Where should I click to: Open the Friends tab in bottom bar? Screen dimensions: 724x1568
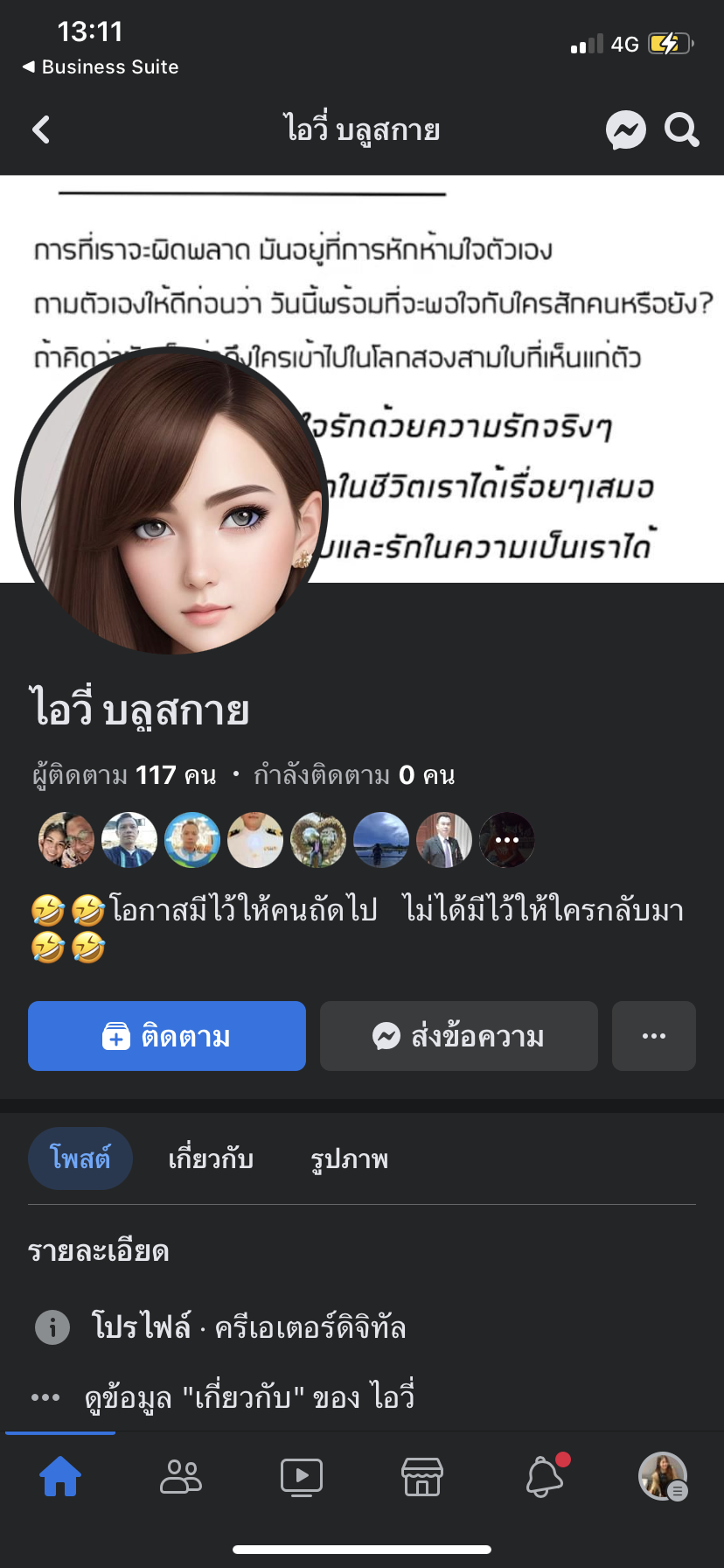click(181, 1477)
